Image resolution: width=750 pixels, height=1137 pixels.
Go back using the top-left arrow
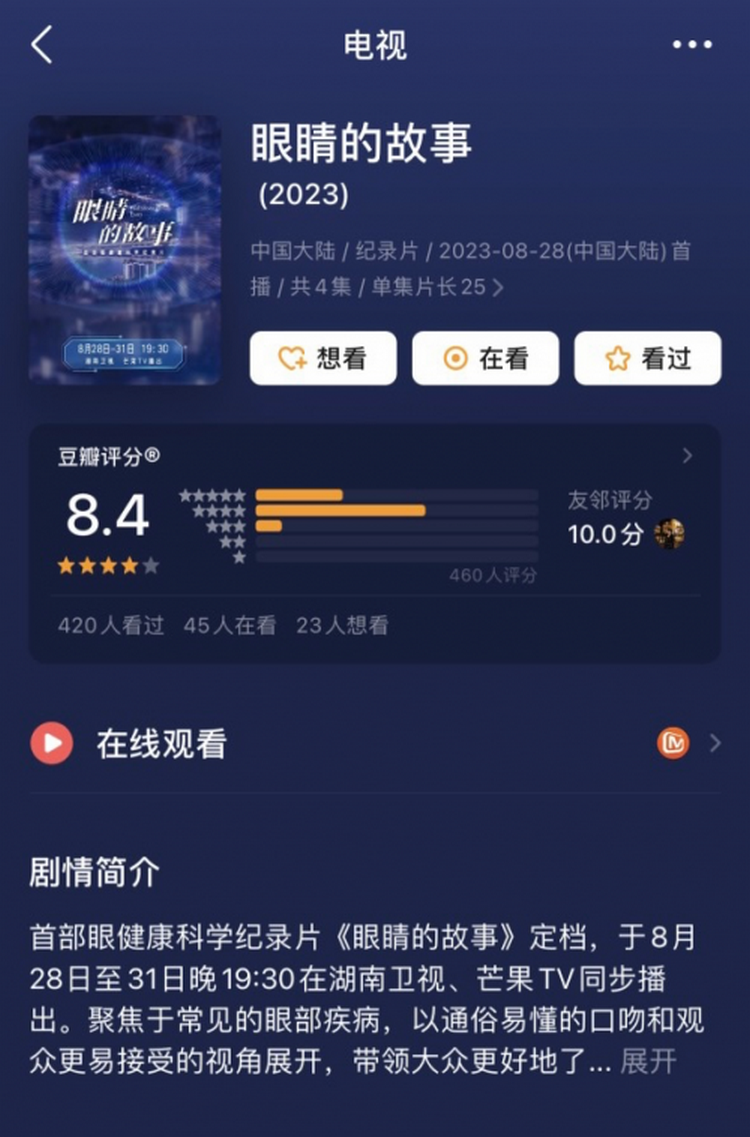click(x=42, y=46)
